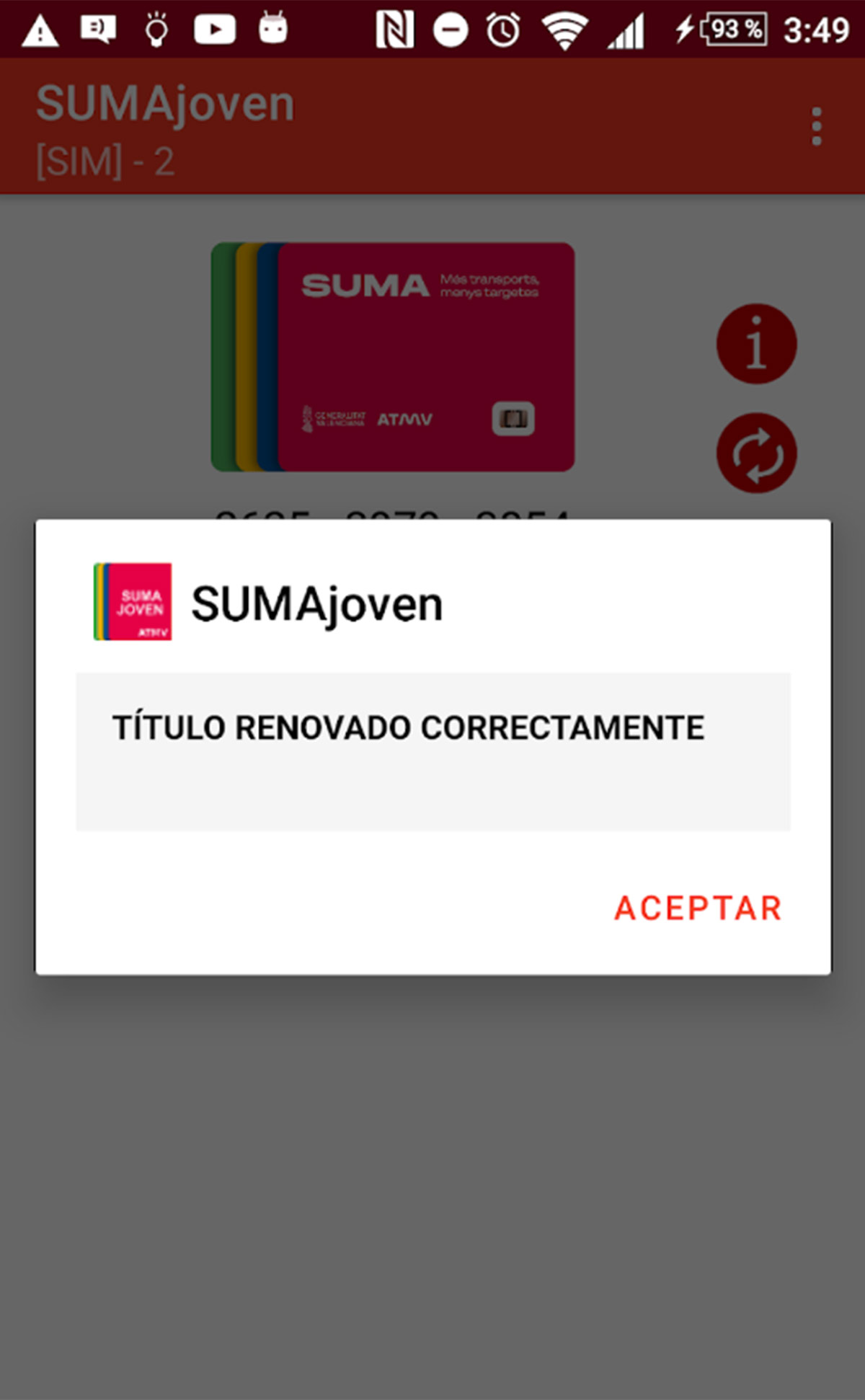Tap the alarm clock status bar icon

pyautogui.click(x=503, y=30)
